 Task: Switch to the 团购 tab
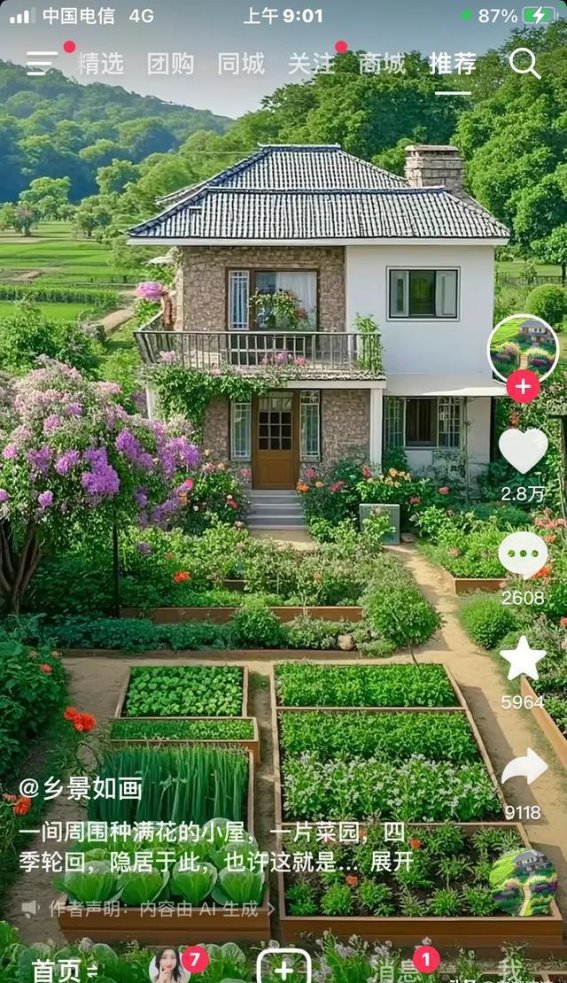[171, 64]
